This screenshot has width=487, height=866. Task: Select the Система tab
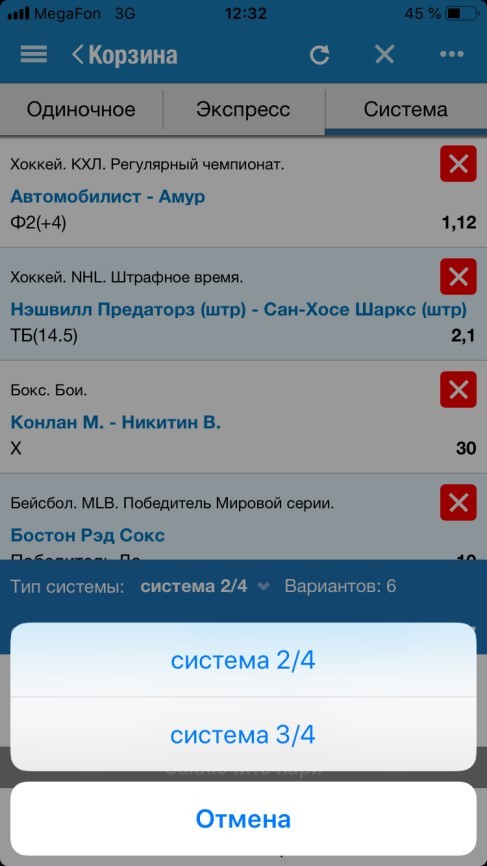406,109
